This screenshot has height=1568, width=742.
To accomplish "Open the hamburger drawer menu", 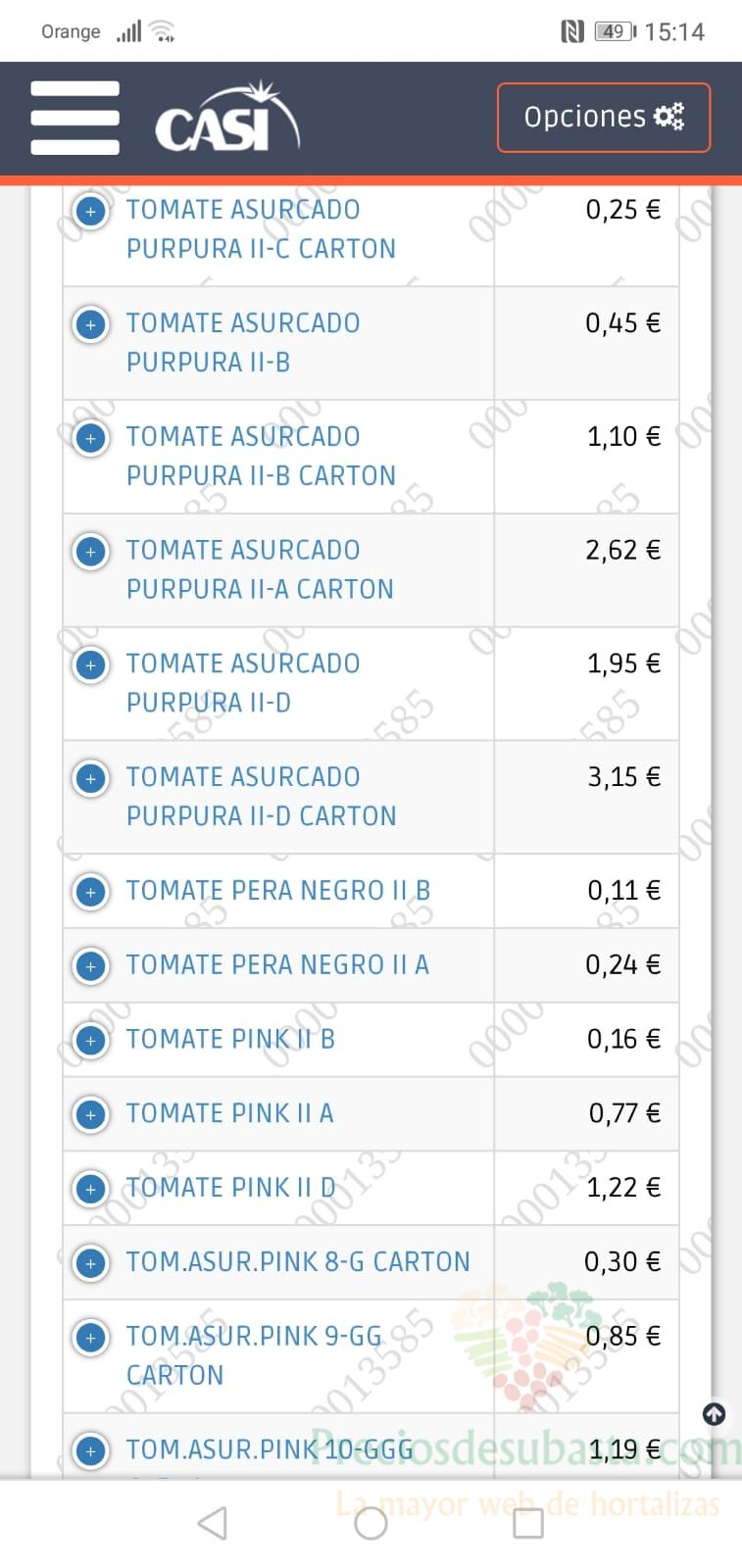I will [75, 118].
